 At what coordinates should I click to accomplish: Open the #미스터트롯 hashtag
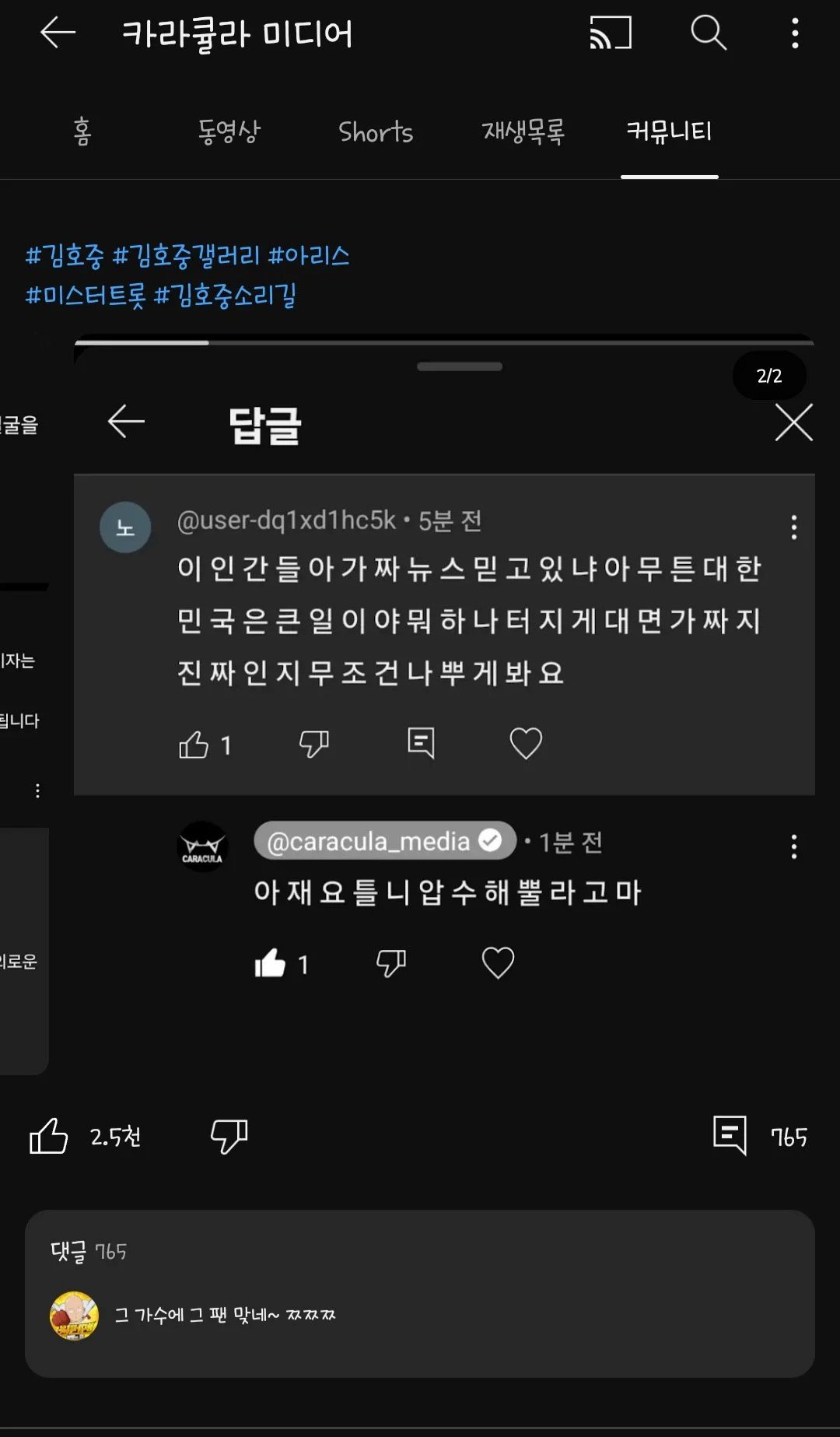click(x=86, y=296)
